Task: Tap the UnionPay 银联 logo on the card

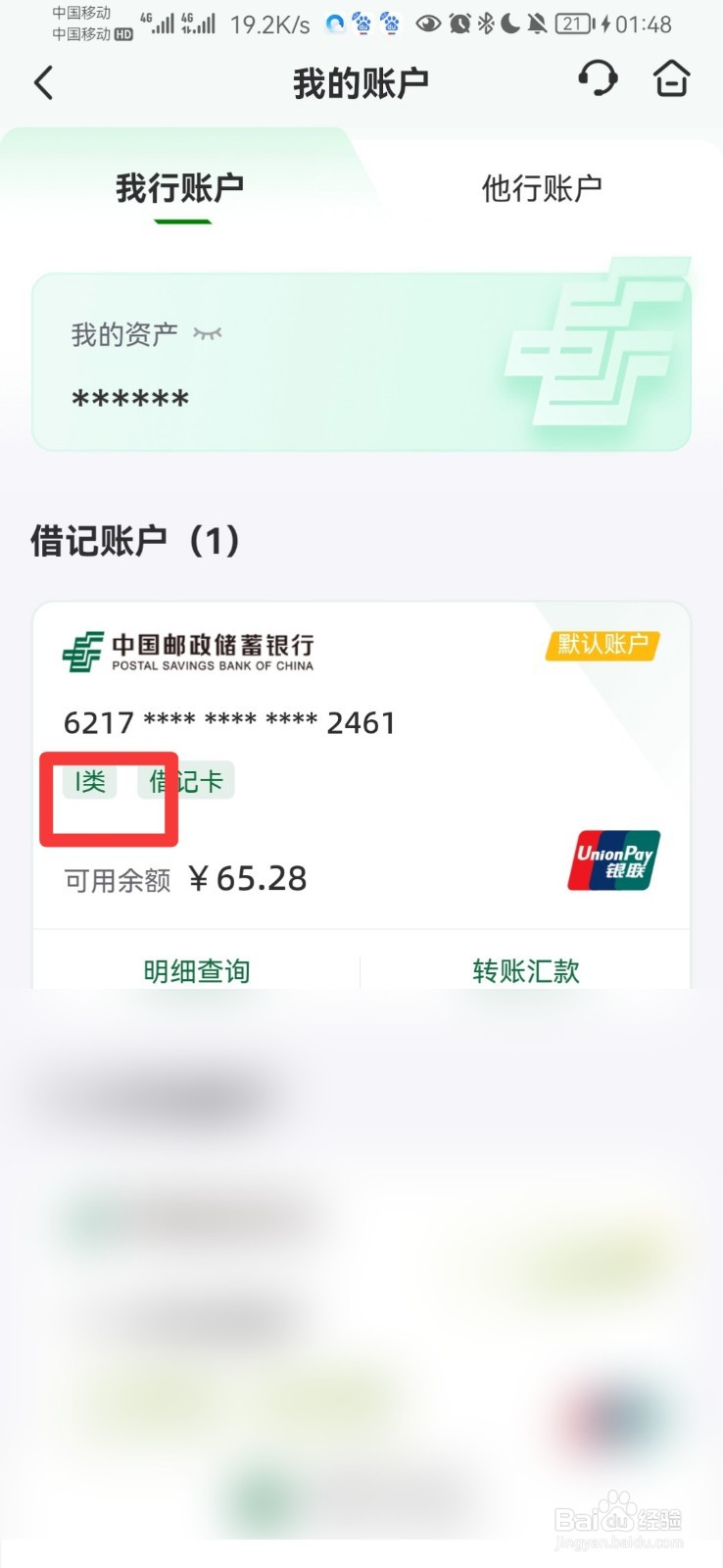Action: click(x=612, y=857)
